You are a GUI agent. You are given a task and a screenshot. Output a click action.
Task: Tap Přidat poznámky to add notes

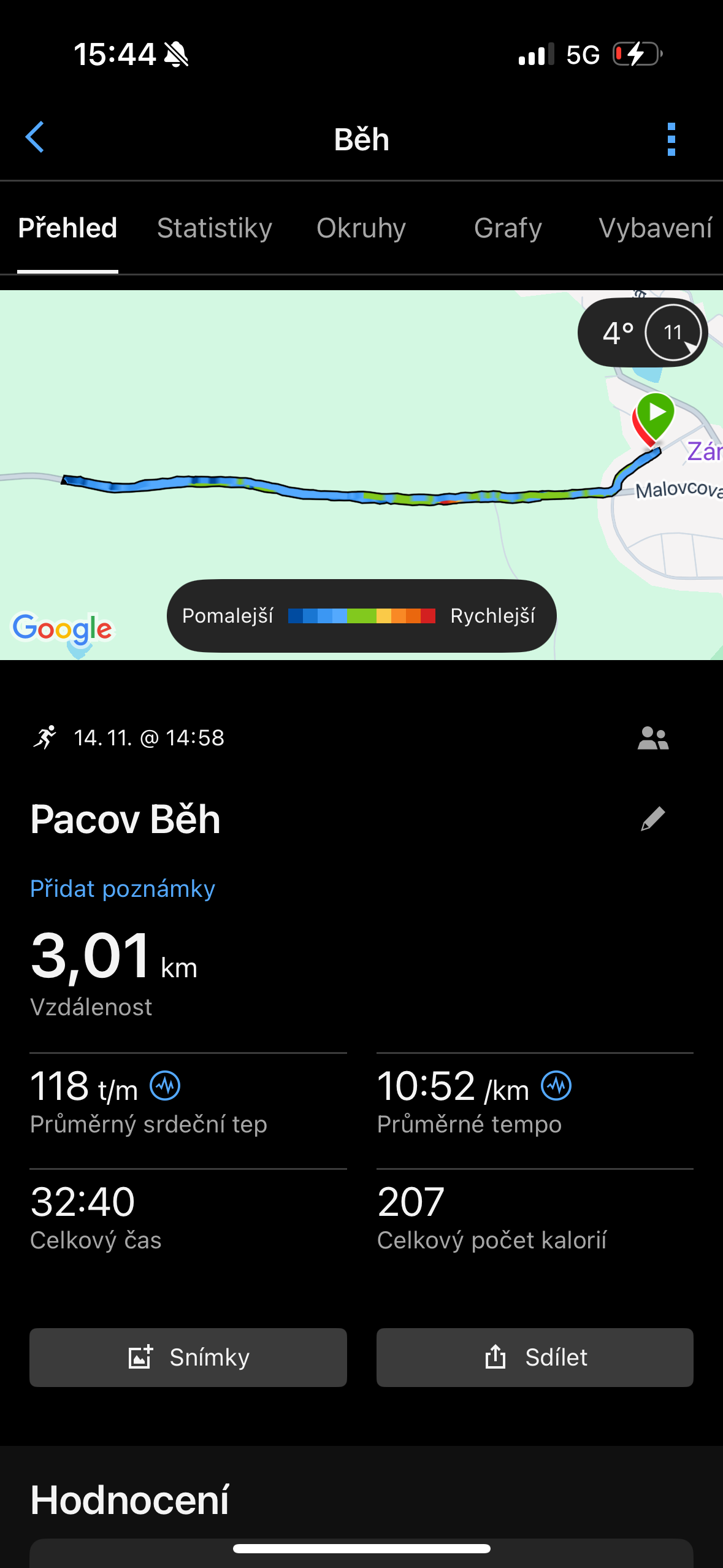123,889
